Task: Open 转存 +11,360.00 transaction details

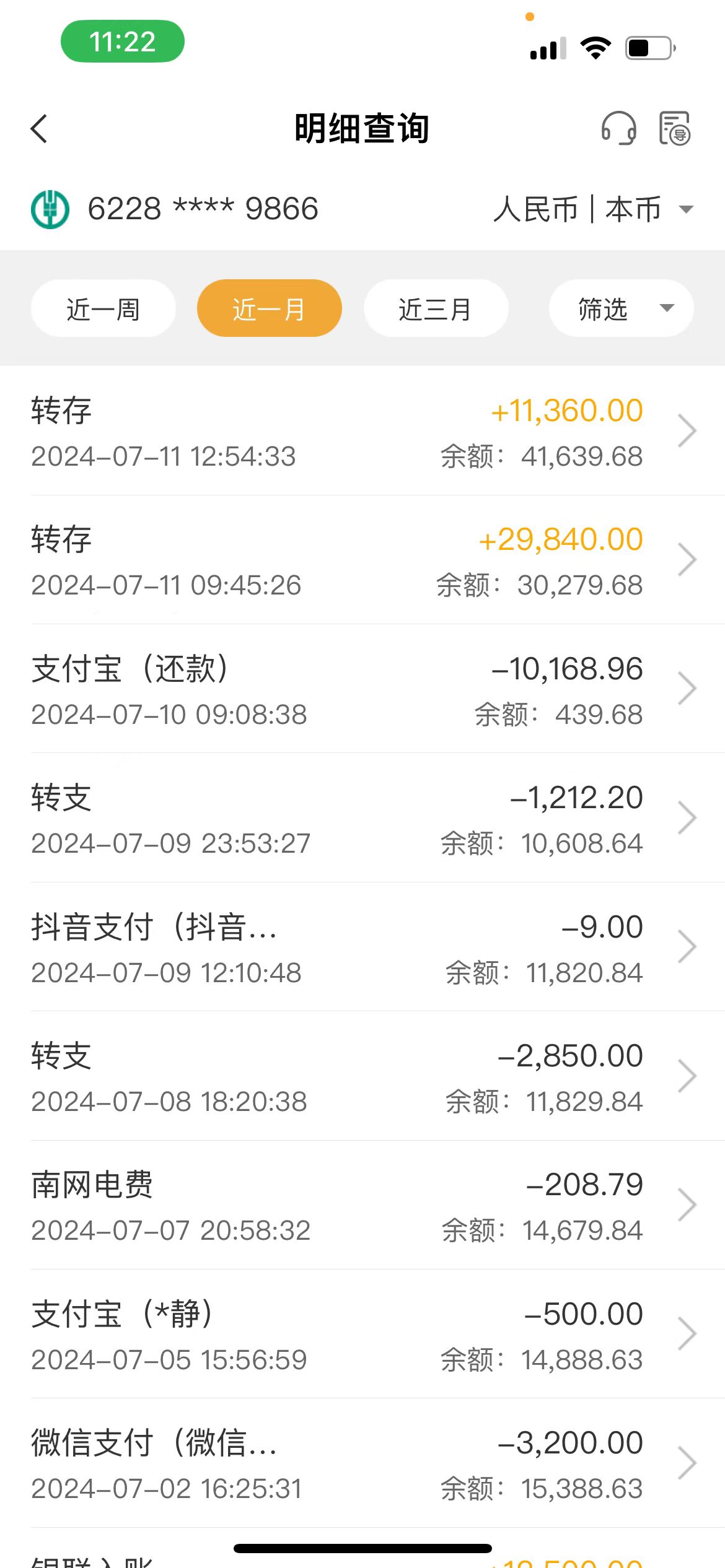Action: point(362,432)
